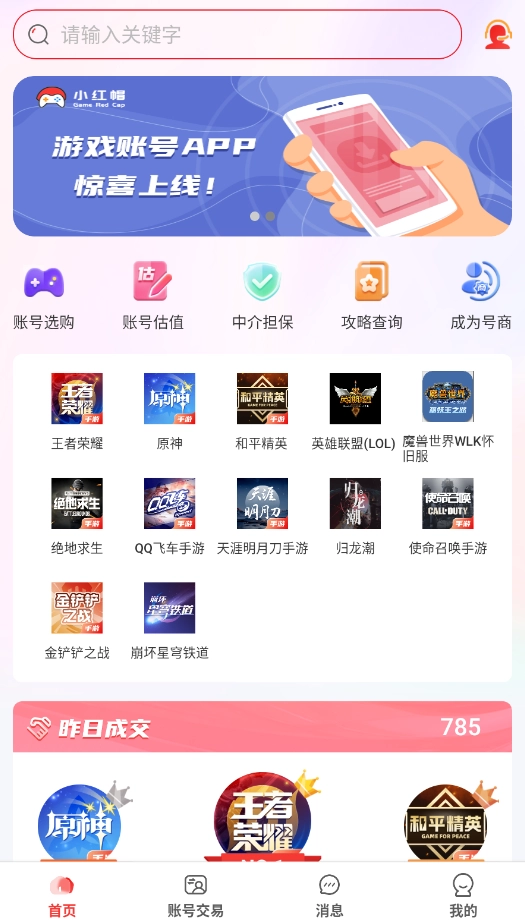Open the 原神 game tile in the grid
The height and width of the screenshot is (920, 525).
pos(170,411)
